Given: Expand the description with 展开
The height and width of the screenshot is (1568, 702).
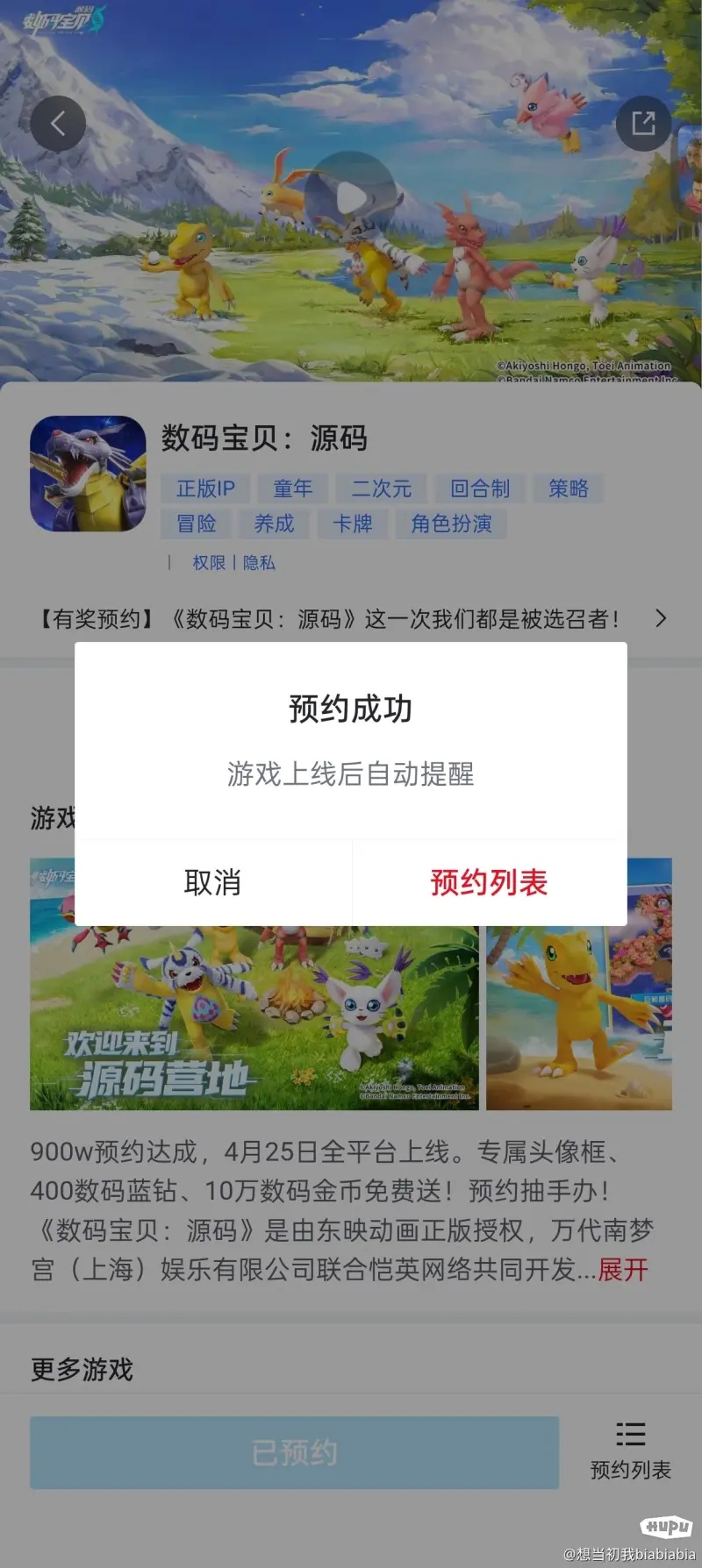Looking at the screenshot, I should coord(623,1270).
